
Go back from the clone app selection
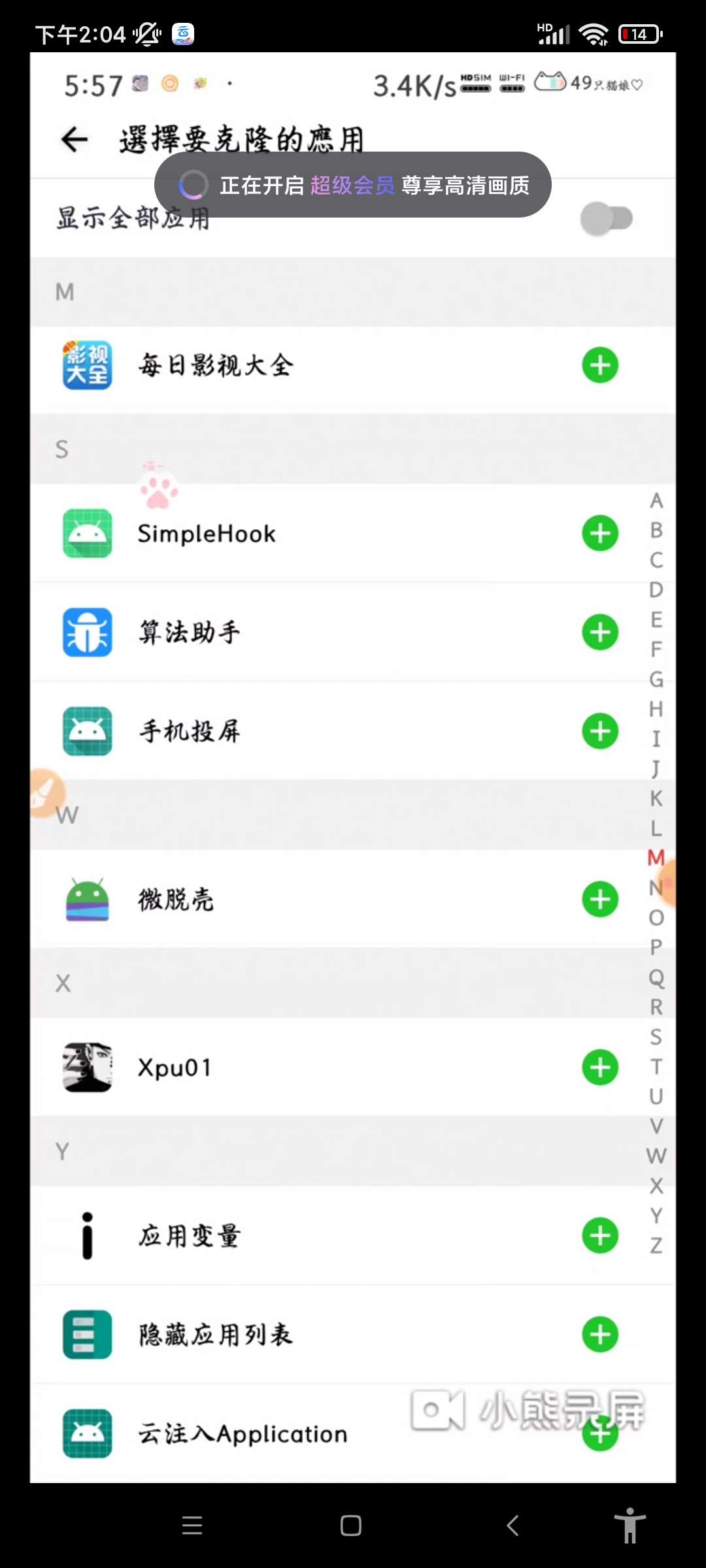pos(75,139)
